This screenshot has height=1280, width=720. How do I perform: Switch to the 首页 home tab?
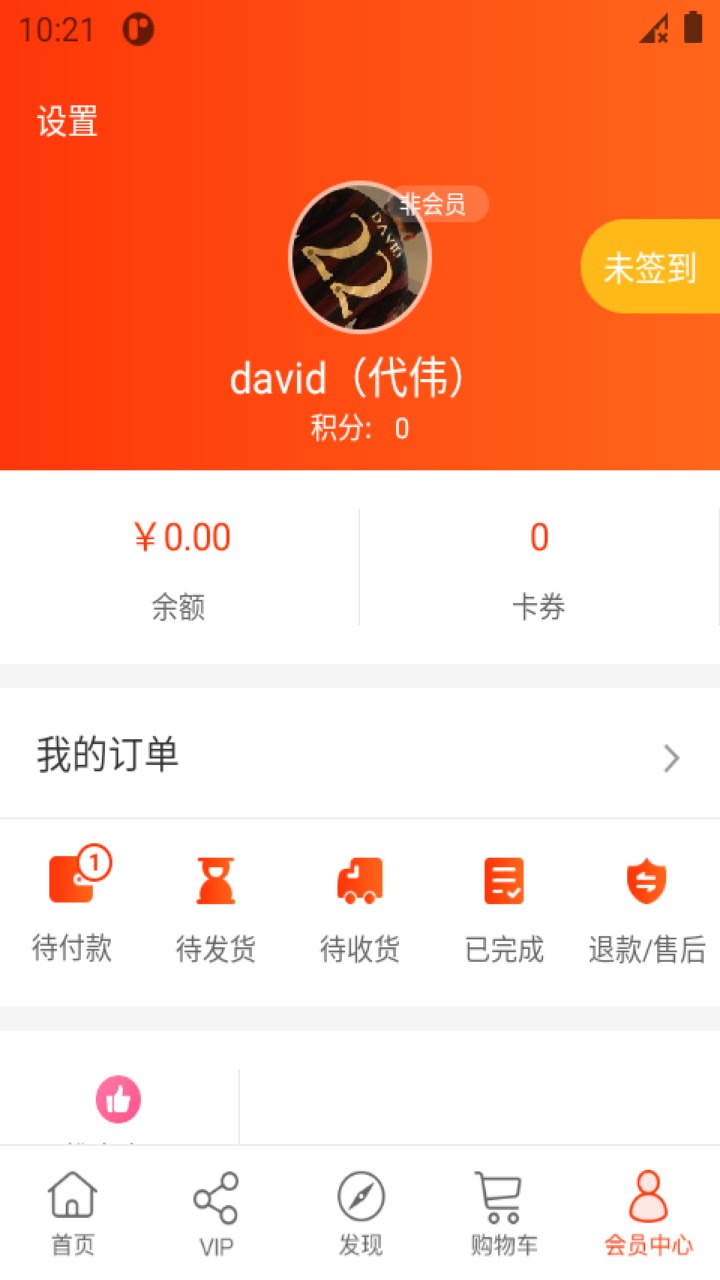coord(72,1213)
